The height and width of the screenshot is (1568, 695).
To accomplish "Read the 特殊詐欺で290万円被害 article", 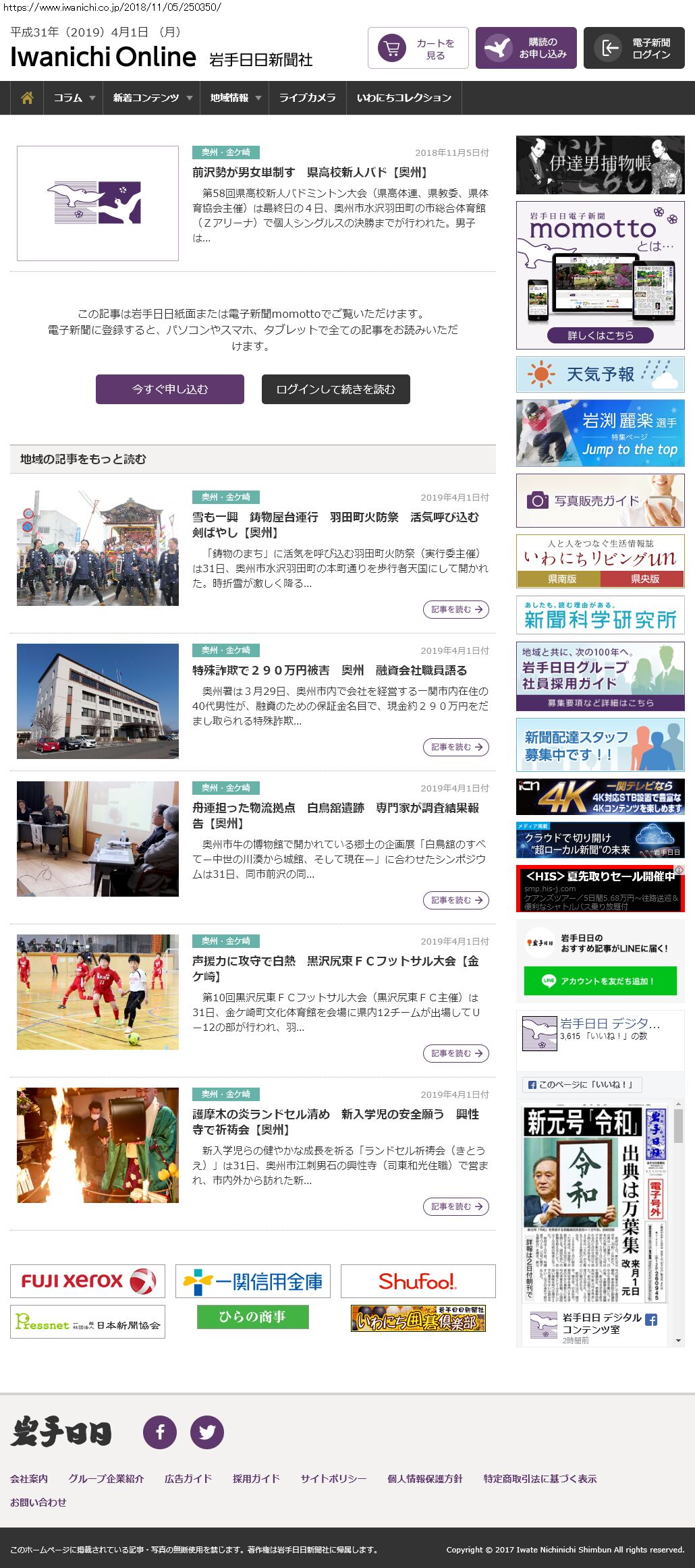I will [x=329, y=670].
